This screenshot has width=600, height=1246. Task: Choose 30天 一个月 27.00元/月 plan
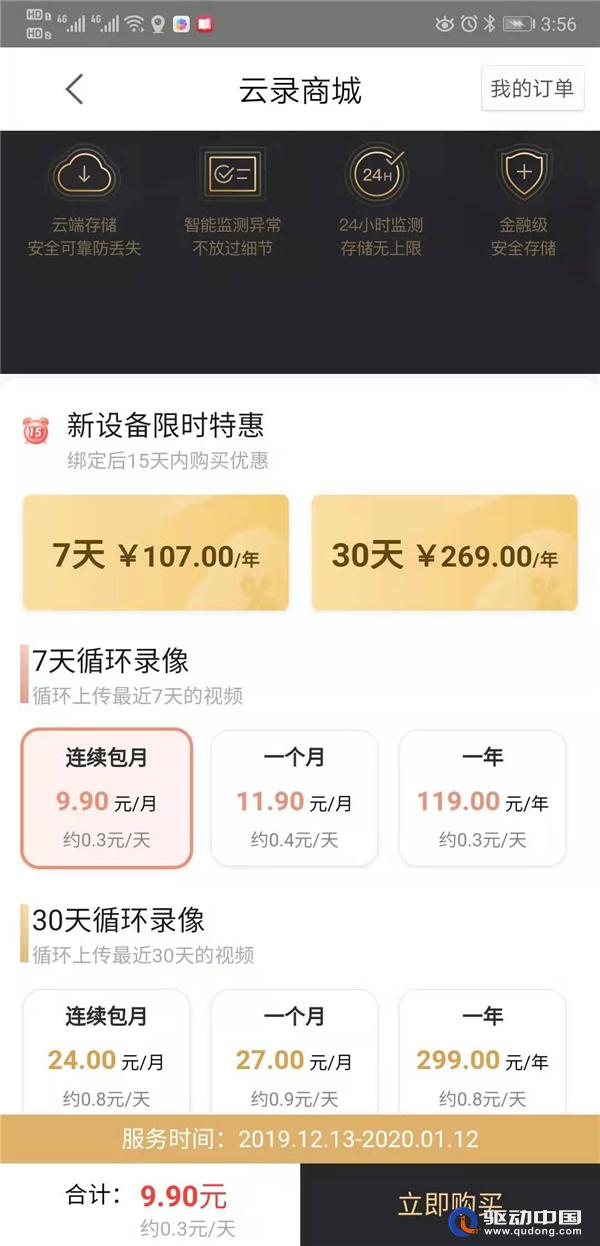pyautogui.click(x=294, y=1055)
